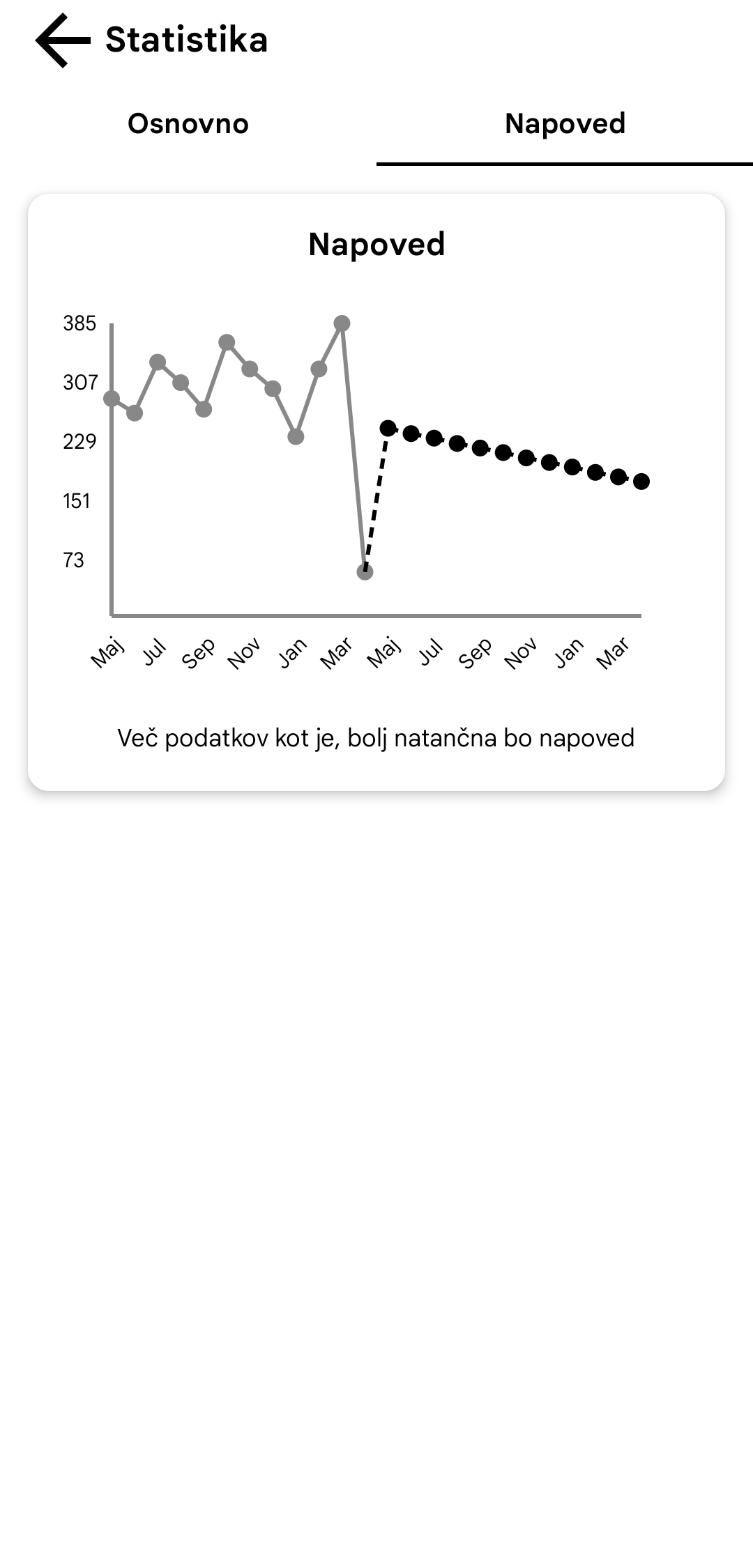Switch to the Osnovno tab
This screenshot has height=1568, width=753.
188,124
